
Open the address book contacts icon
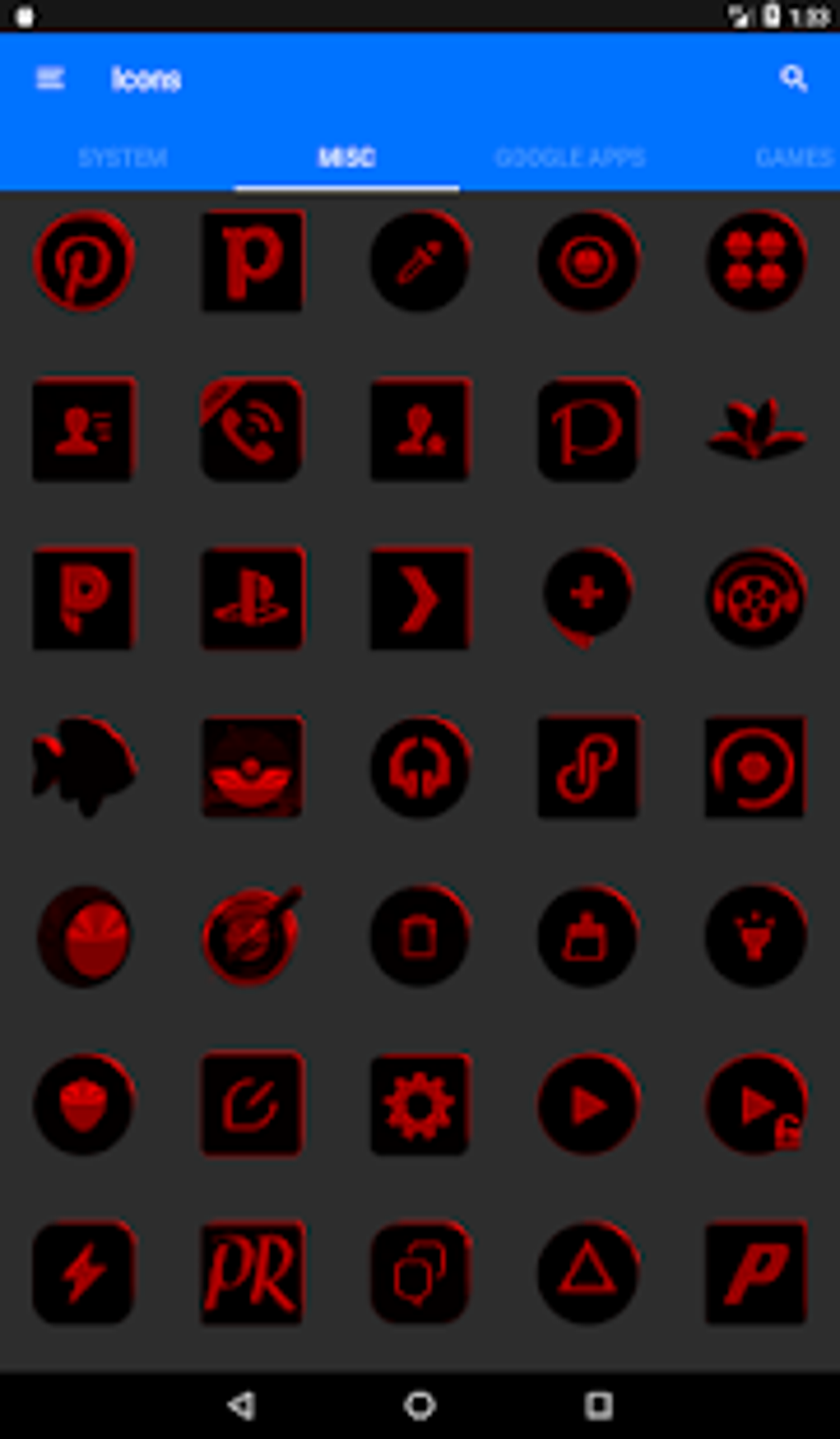84,430
